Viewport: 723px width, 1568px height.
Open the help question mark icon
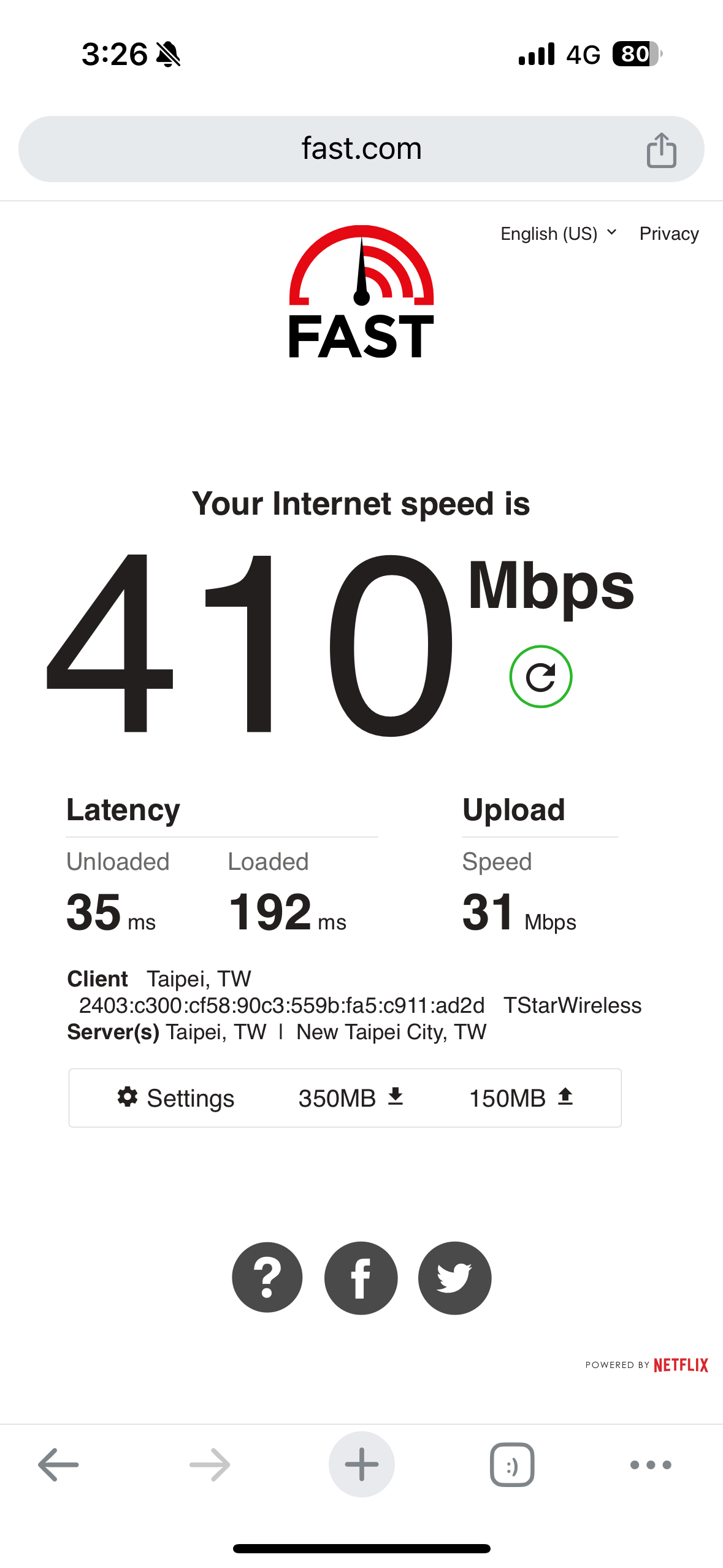(x=267, y=1278)
